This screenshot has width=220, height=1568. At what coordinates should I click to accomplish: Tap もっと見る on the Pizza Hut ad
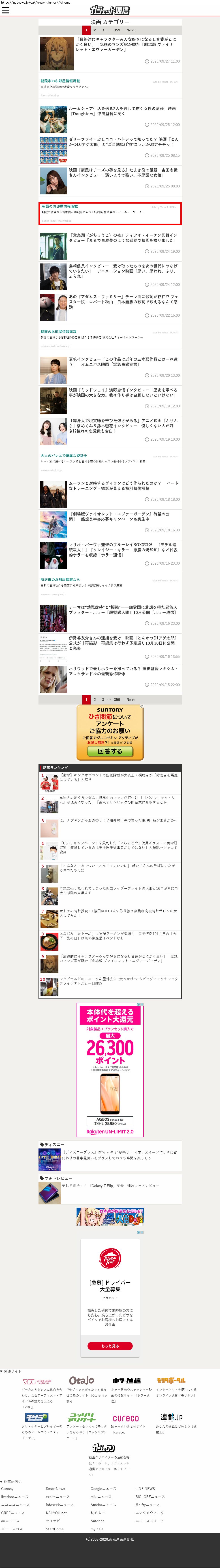click(x=110, y=1346)
